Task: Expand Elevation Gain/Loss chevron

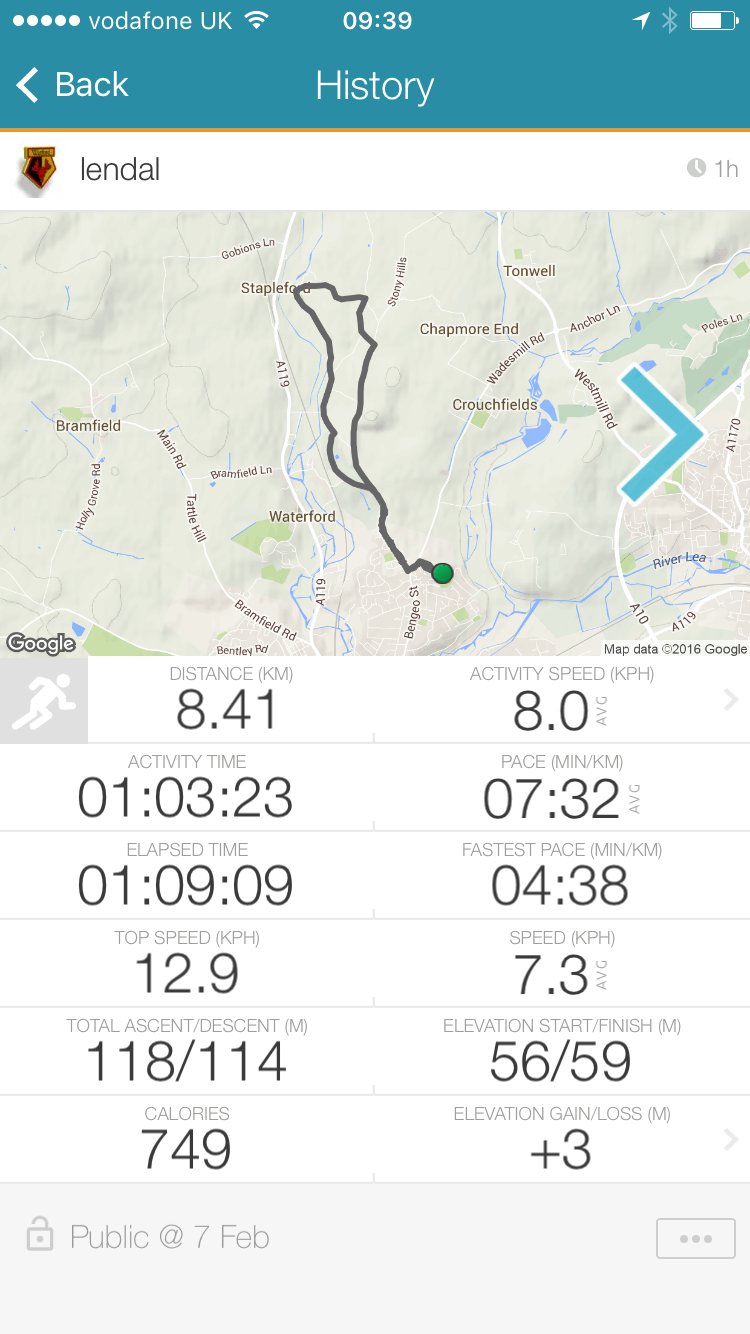Action: tap(731, 1140)
